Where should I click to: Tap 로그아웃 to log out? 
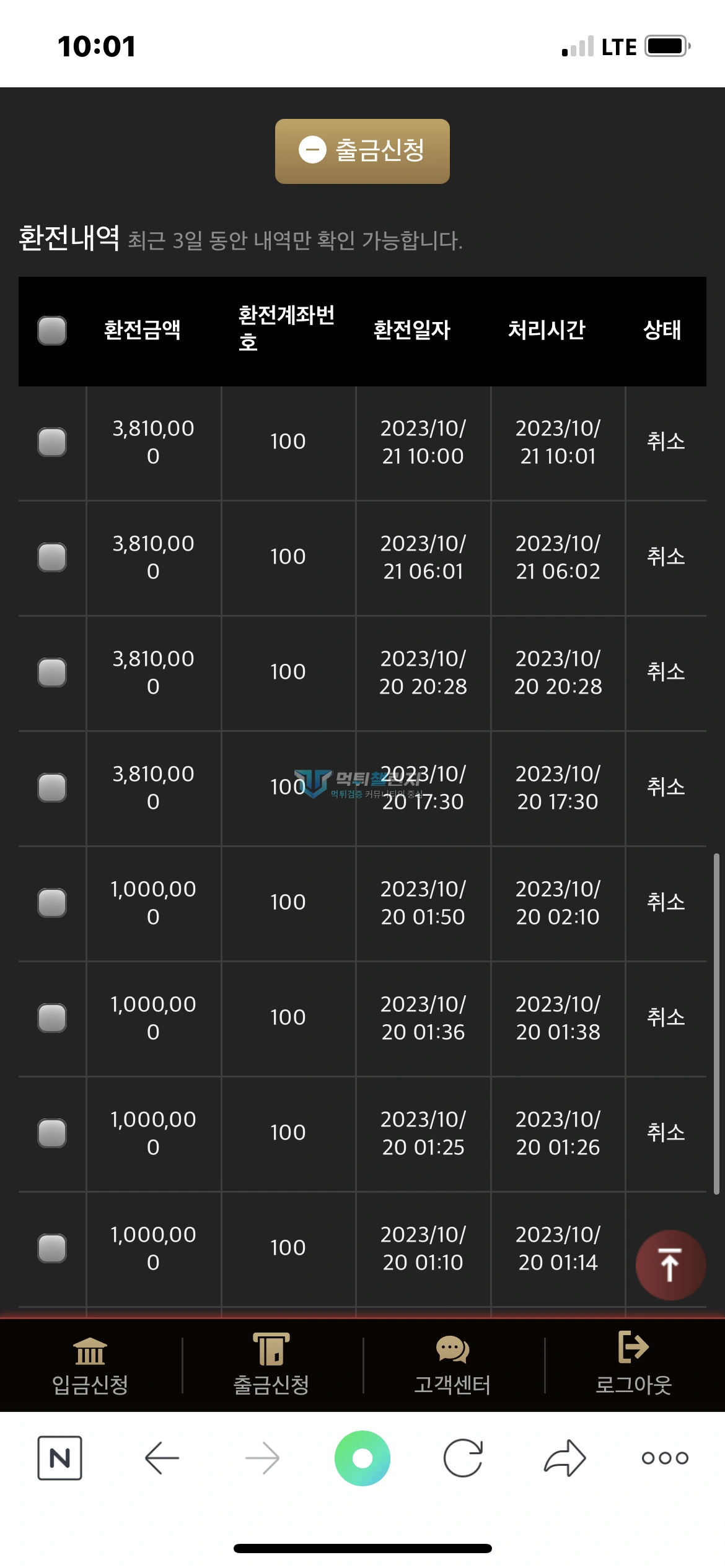coord(634,1365)
